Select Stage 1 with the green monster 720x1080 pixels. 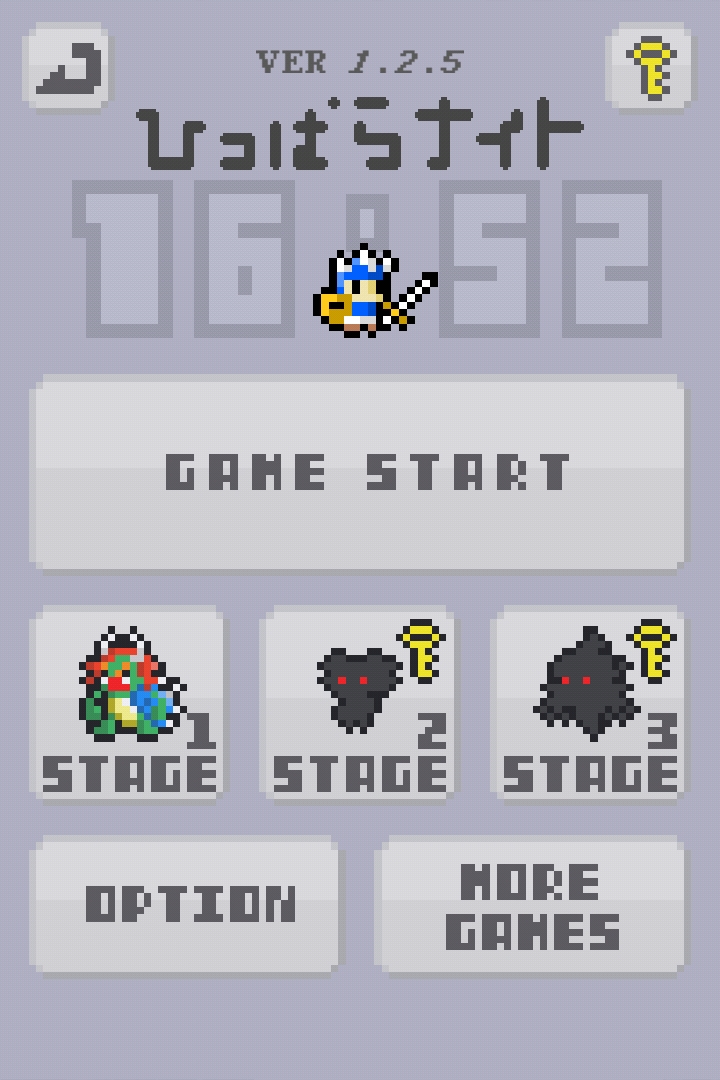tap(130, 703)
